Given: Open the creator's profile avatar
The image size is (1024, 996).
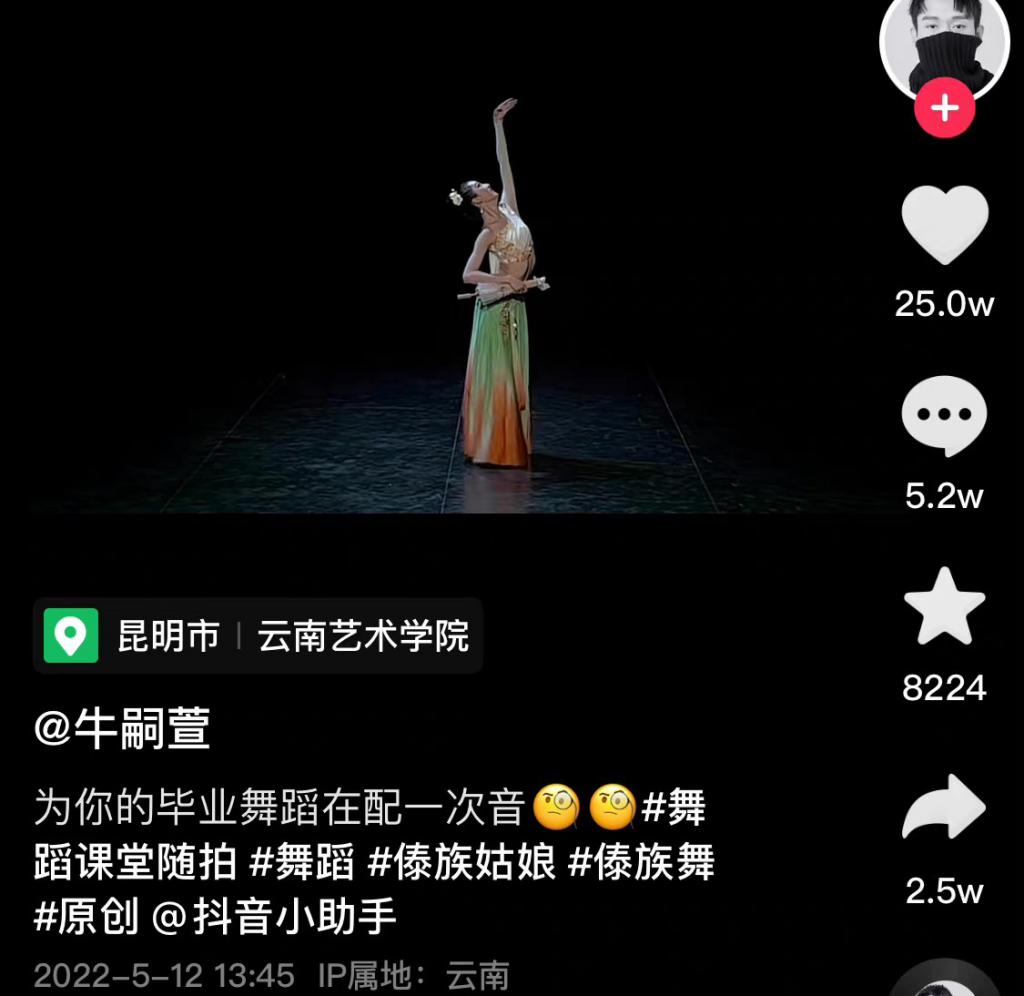Looking at the screenshot, I should pos(943,45).
